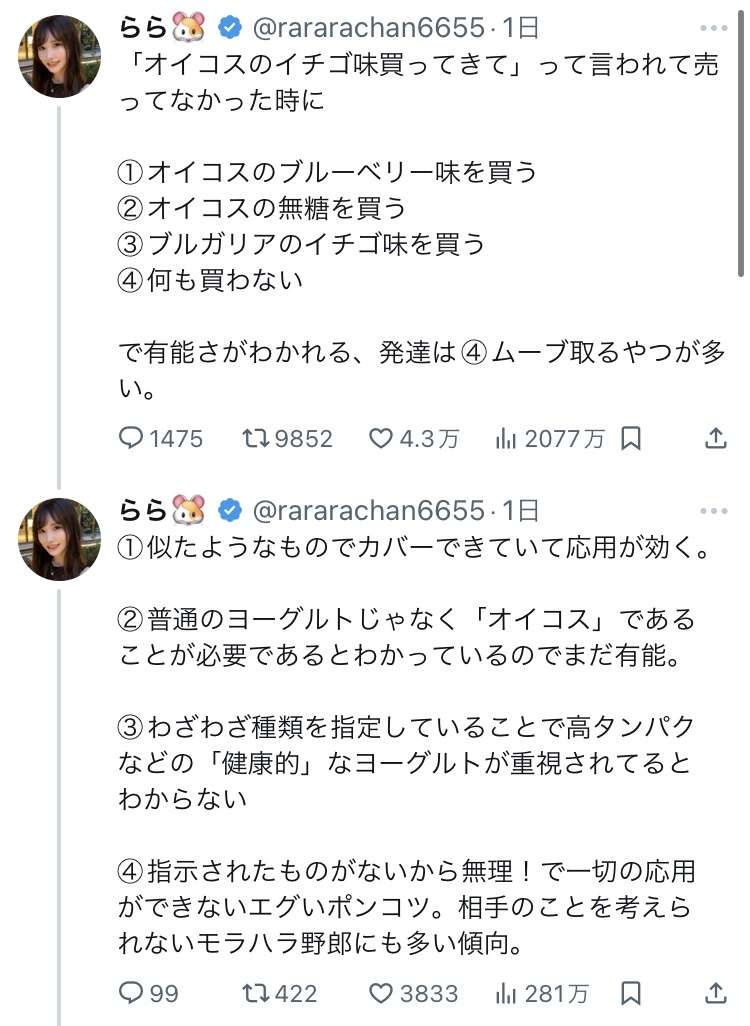Viewport: 750px width, 1026px height.
Task: Reply to the tweet with 1475 comments
Action: (x=132, y=438)
